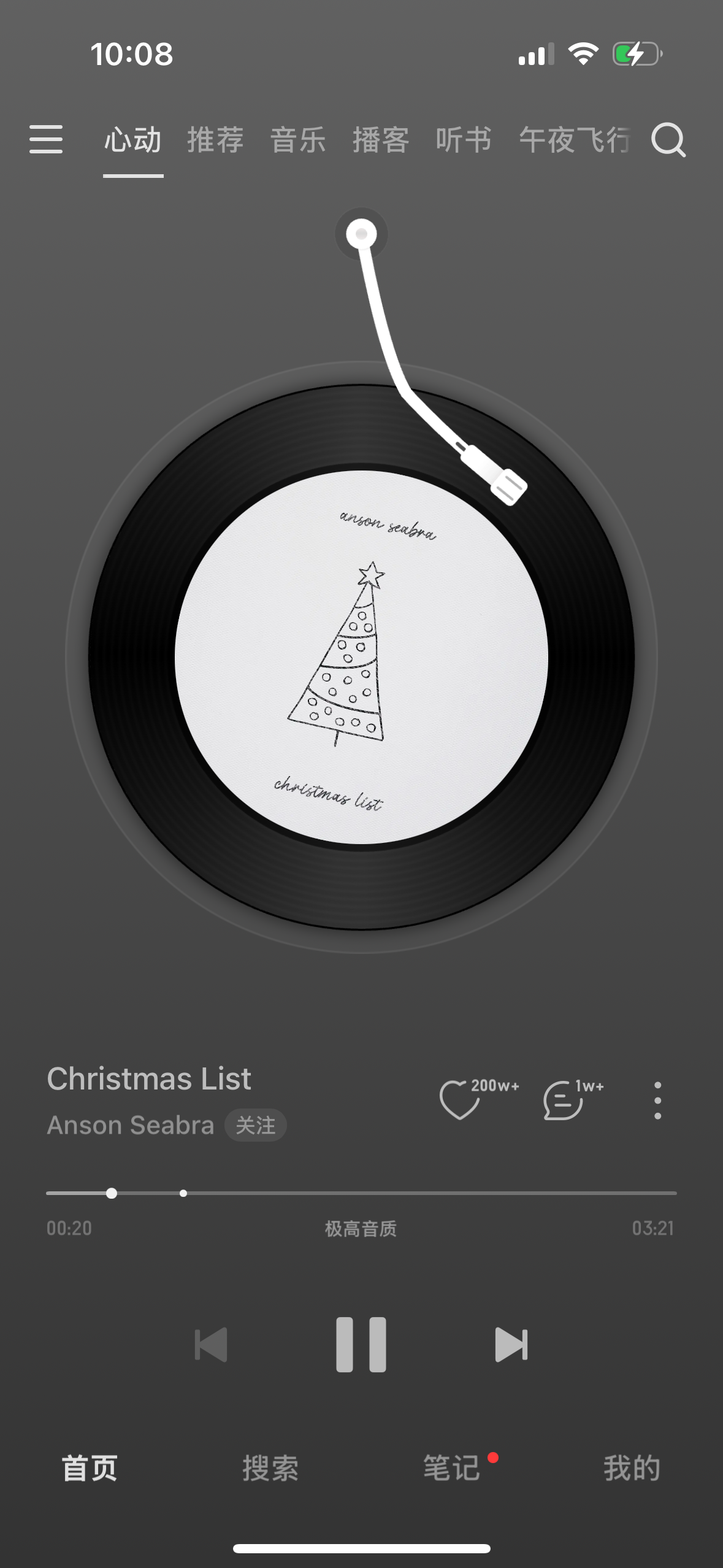
Task: Switch to the 我的 profile tab
Action: click(632, 1469)
